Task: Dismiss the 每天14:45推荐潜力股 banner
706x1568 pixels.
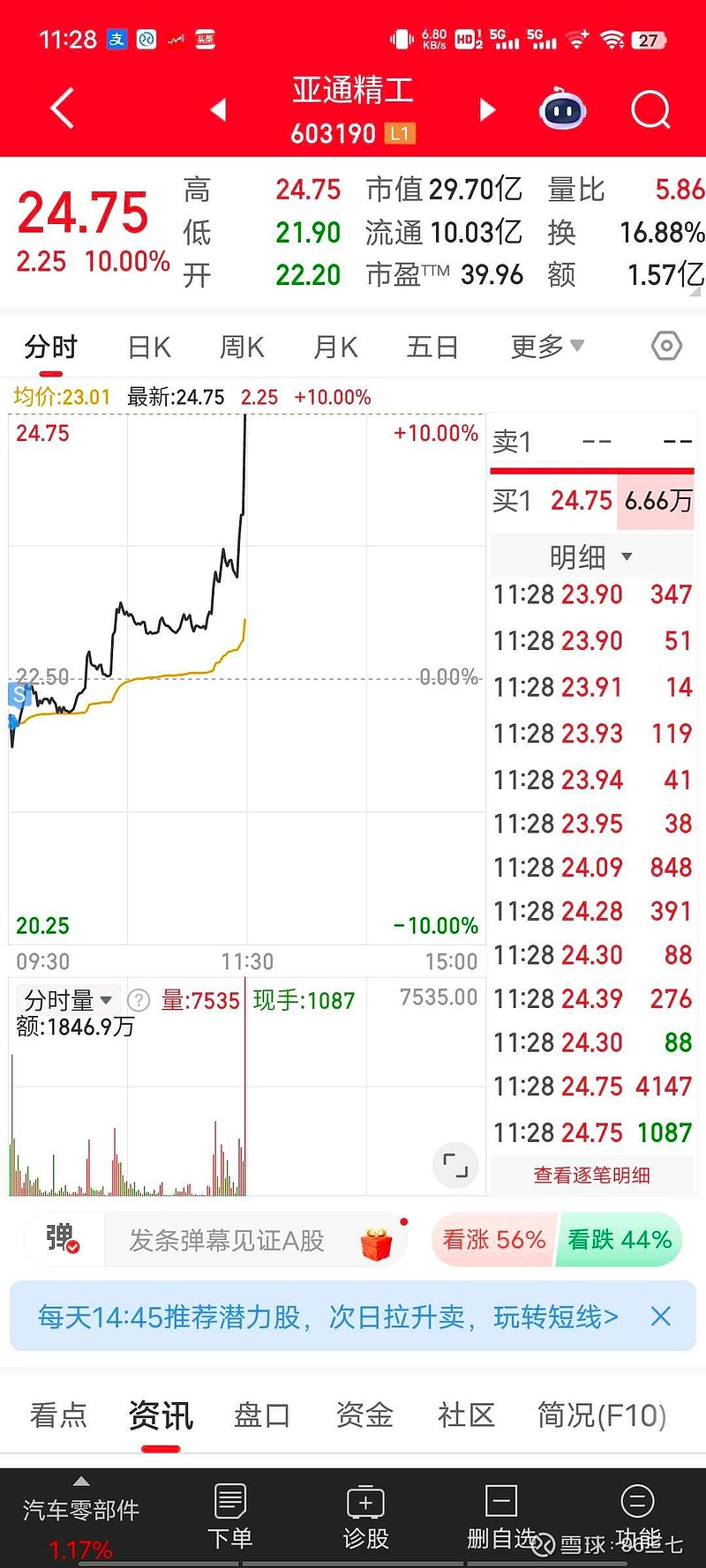Action: (661, 1317)
